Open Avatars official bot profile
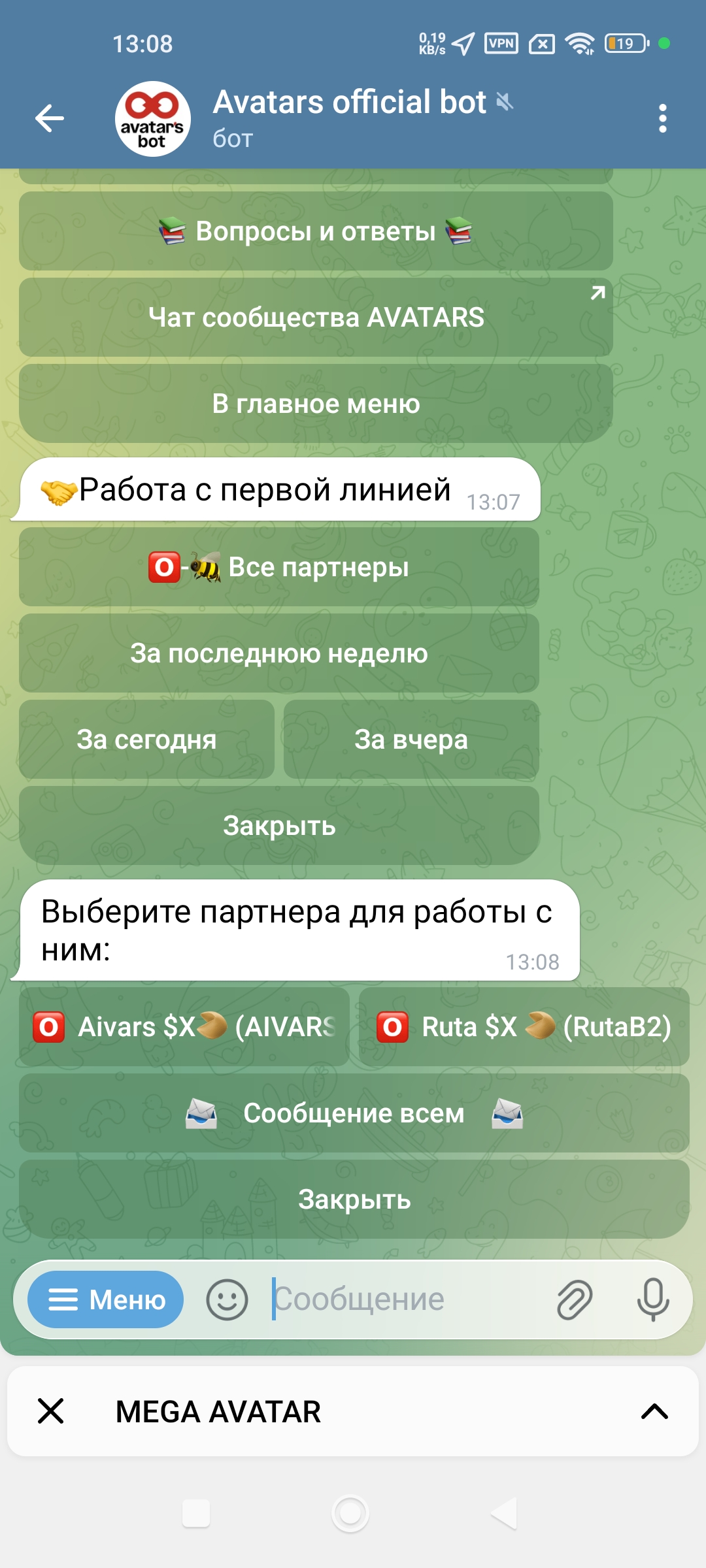This screenshot has width=706, height=1568. click(349, 118)
